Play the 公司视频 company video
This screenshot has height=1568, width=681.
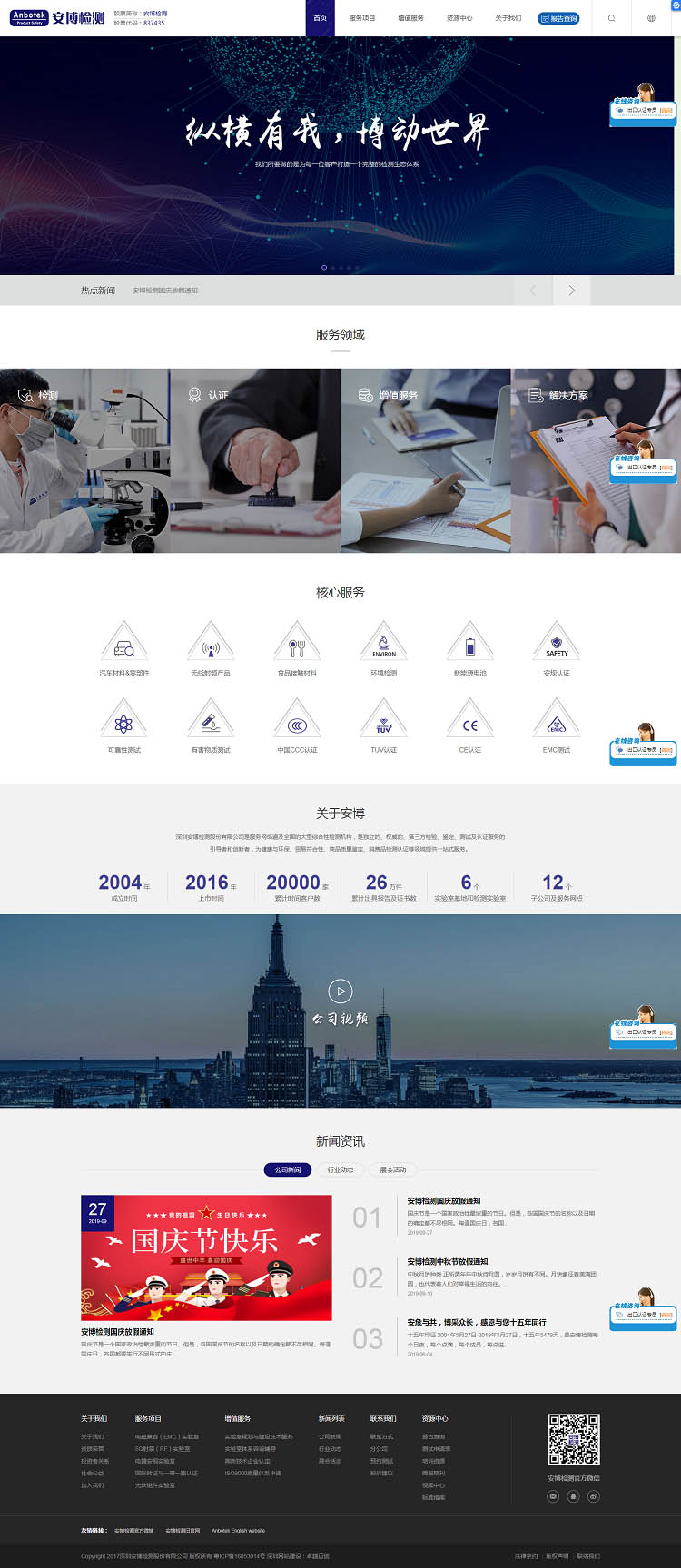point(340,991)
